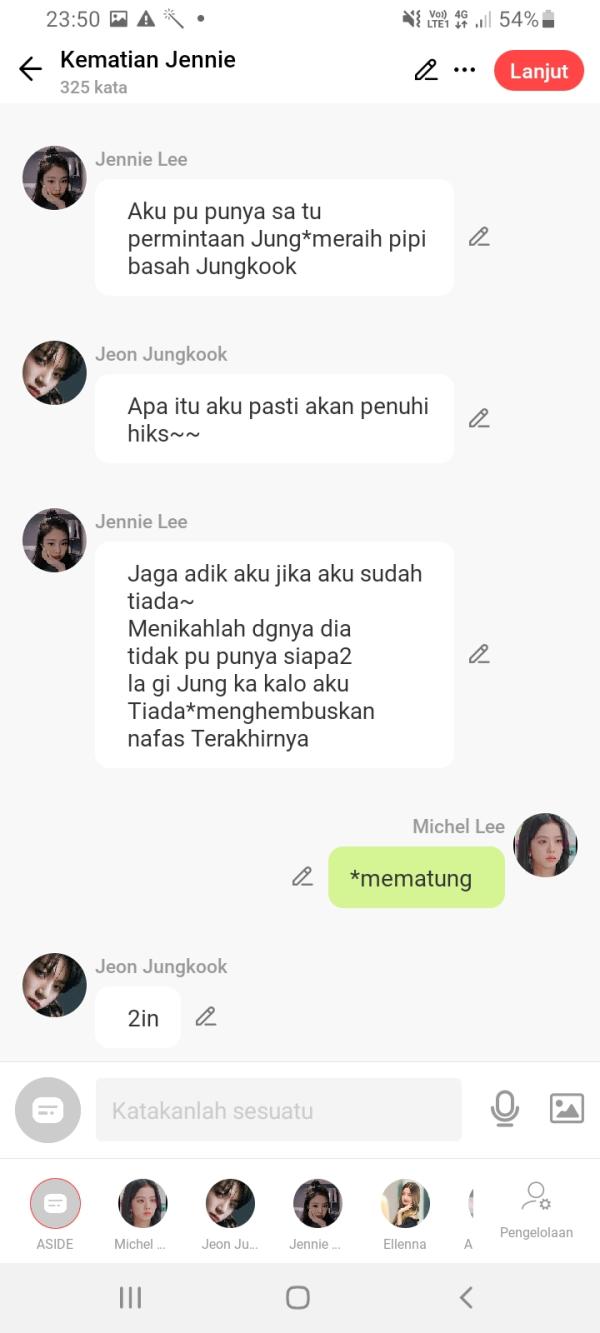Screen dimensions: 600x1333
Task: Go back using the top arrow
Action: tap(30, 69)
